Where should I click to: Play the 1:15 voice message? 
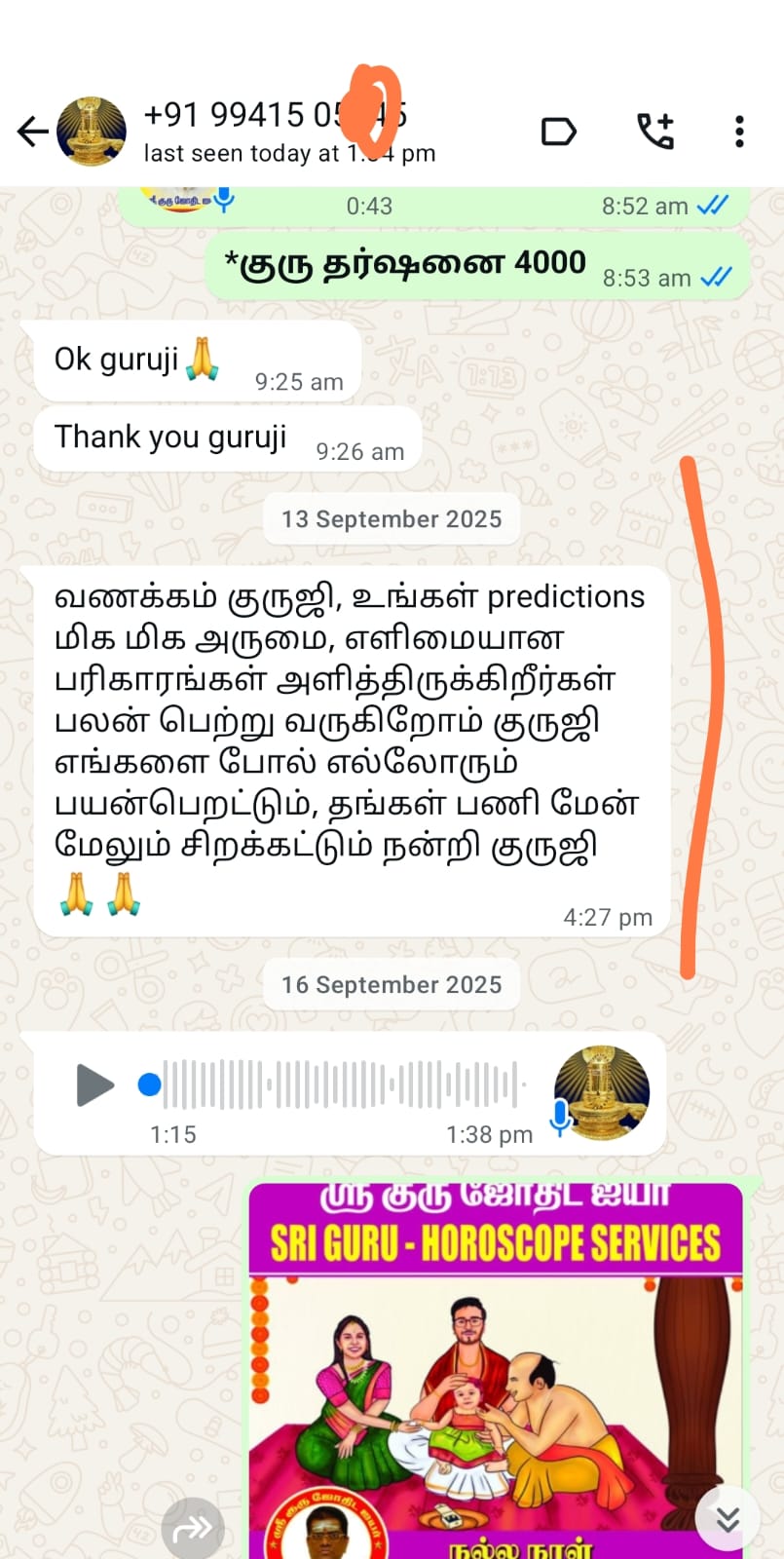click(94, 1084)
